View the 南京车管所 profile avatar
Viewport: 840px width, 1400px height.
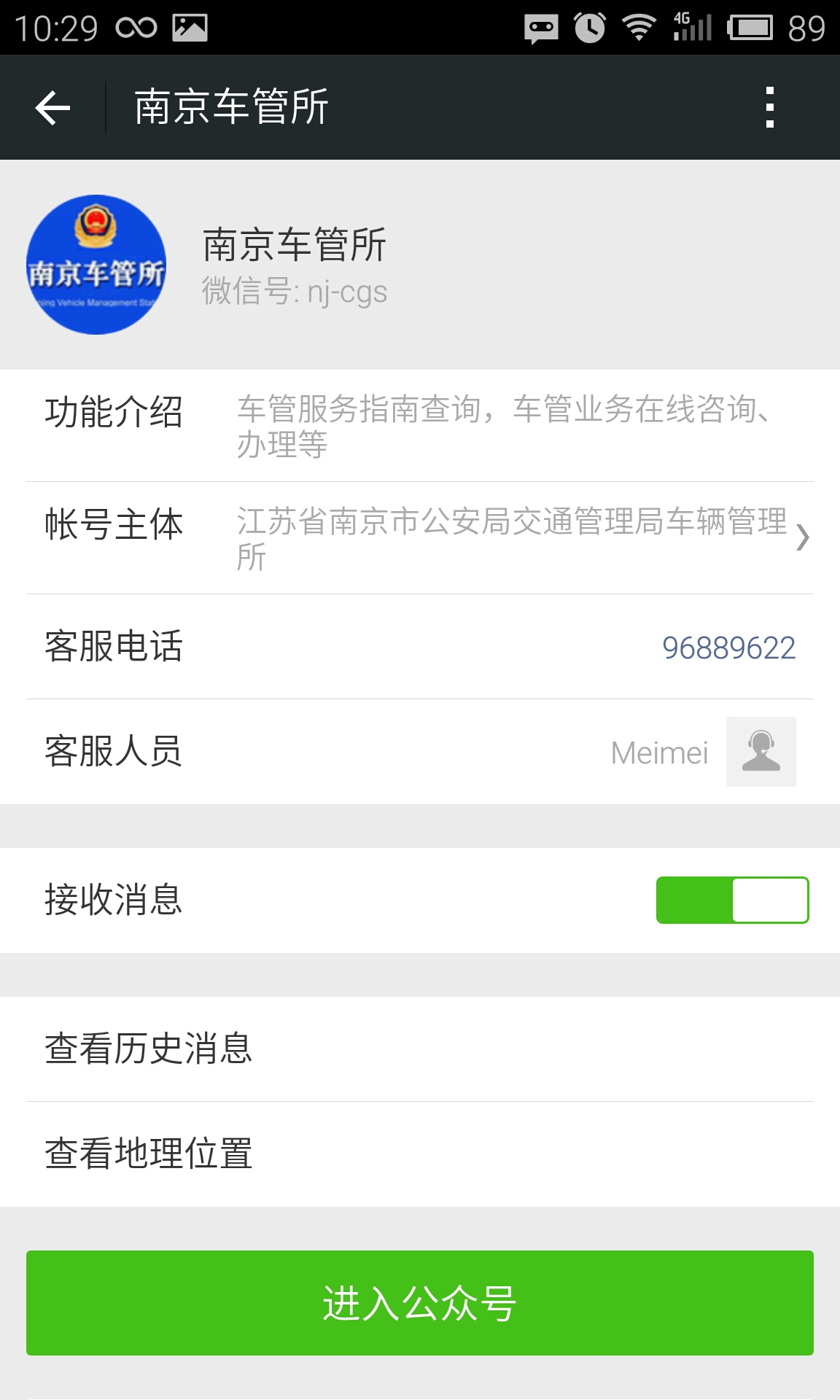pos(96,265)
